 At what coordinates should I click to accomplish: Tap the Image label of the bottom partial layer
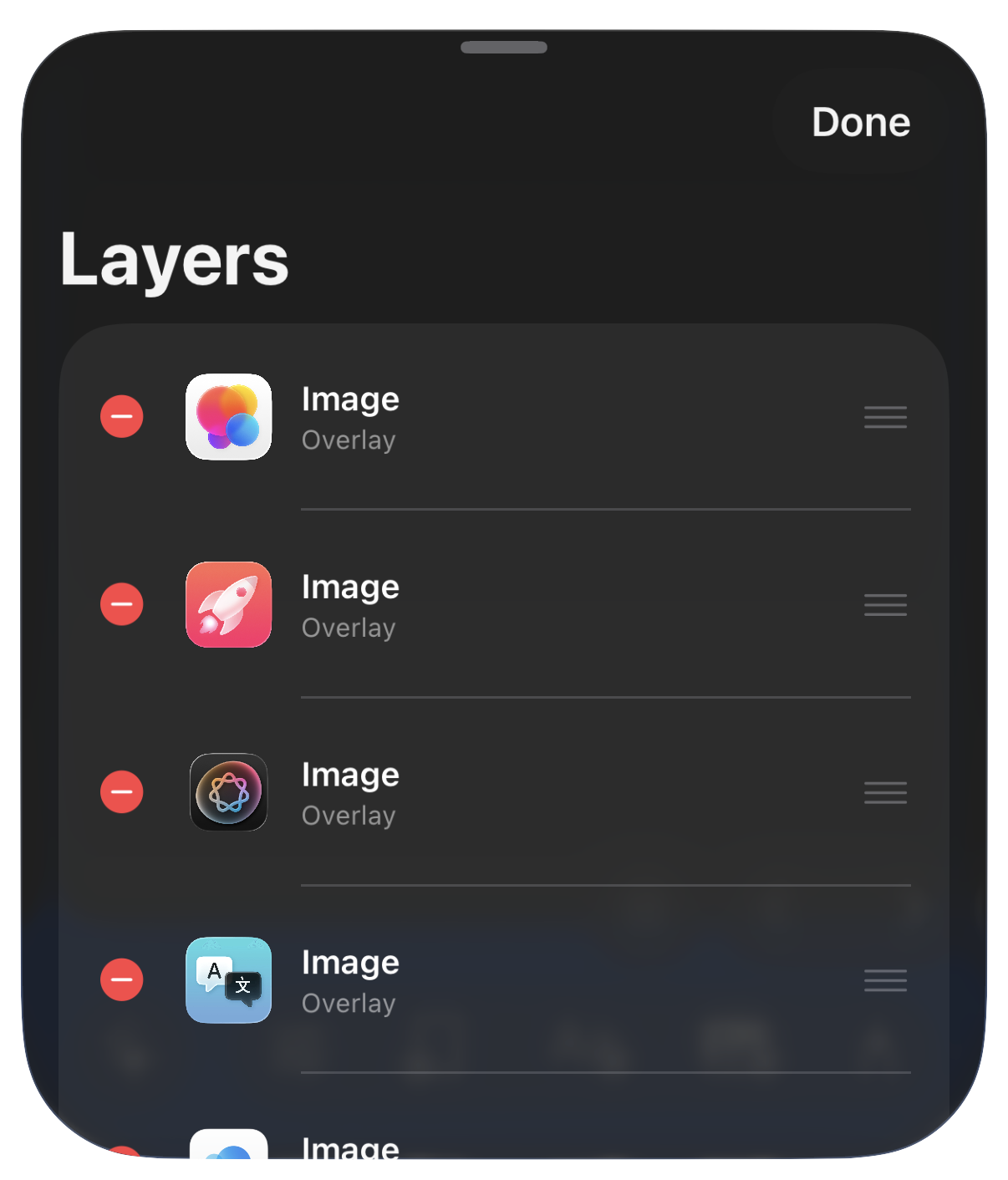350,1149
